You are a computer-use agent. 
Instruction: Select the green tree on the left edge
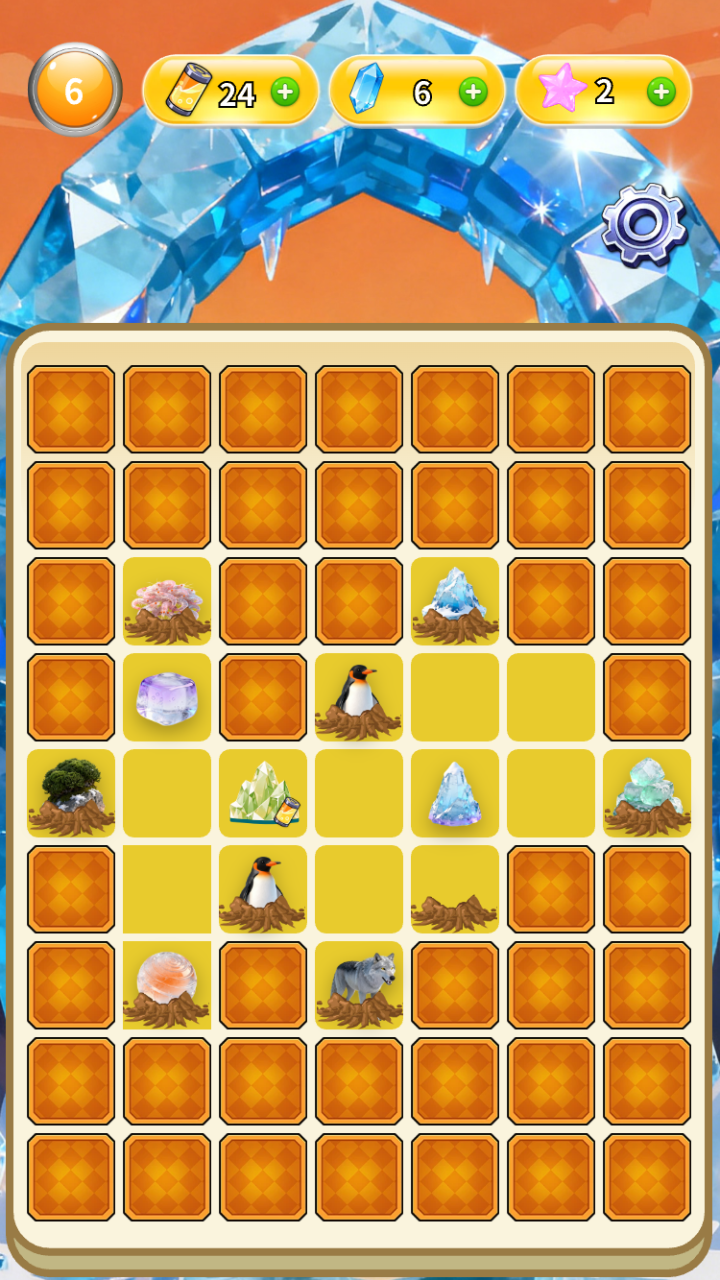pos(70,795)
